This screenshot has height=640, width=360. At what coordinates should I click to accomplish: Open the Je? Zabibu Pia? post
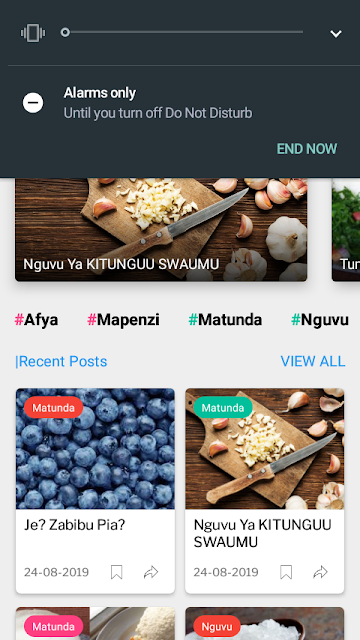(96, 491)
